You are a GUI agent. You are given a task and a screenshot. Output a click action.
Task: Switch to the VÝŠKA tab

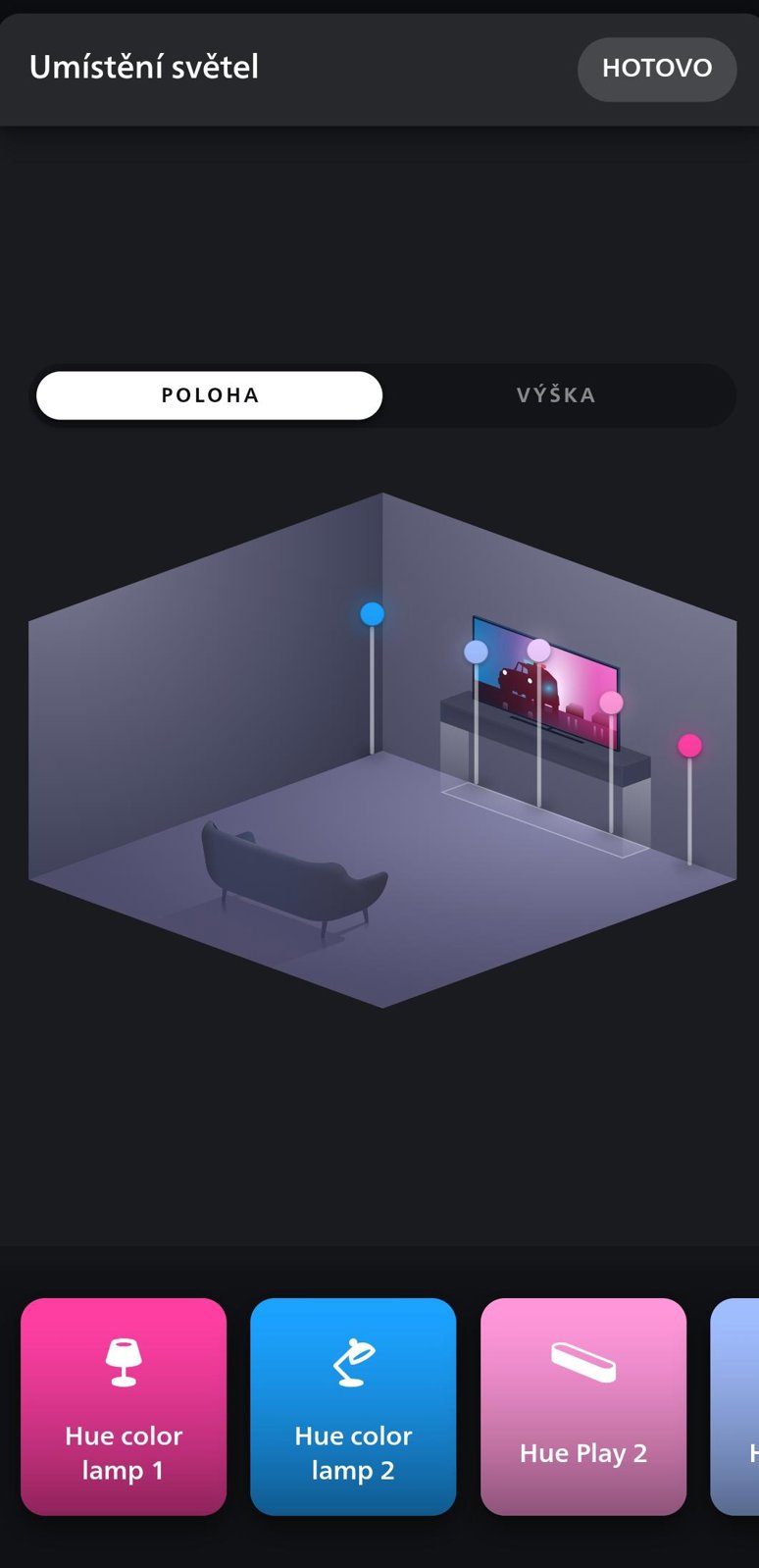pos(556,395)
